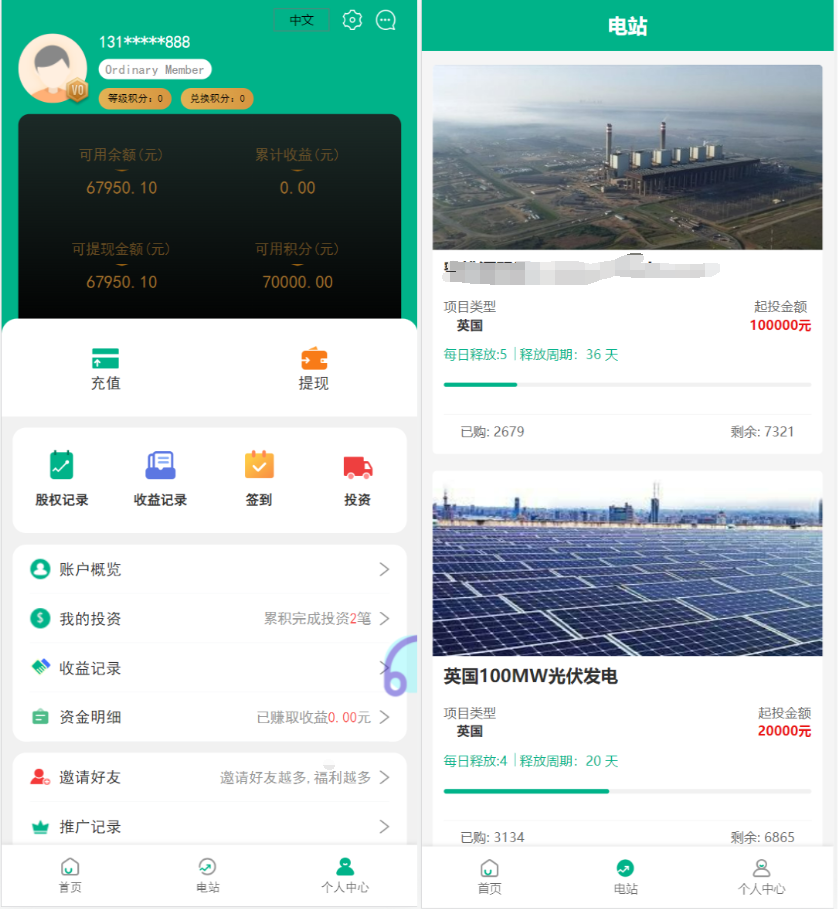Expand the 我的投资 investment row

tap(209, 619)
